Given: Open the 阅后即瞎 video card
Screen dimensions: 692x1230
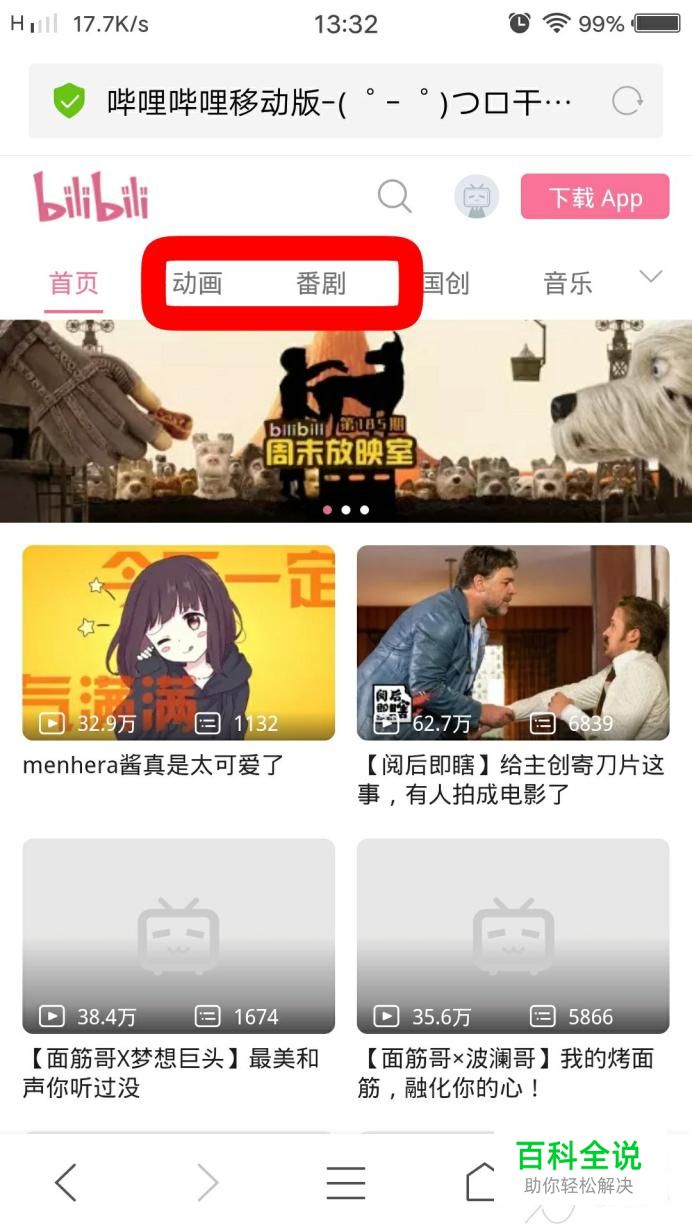Looking at the screenshot, I should point(513,643).
